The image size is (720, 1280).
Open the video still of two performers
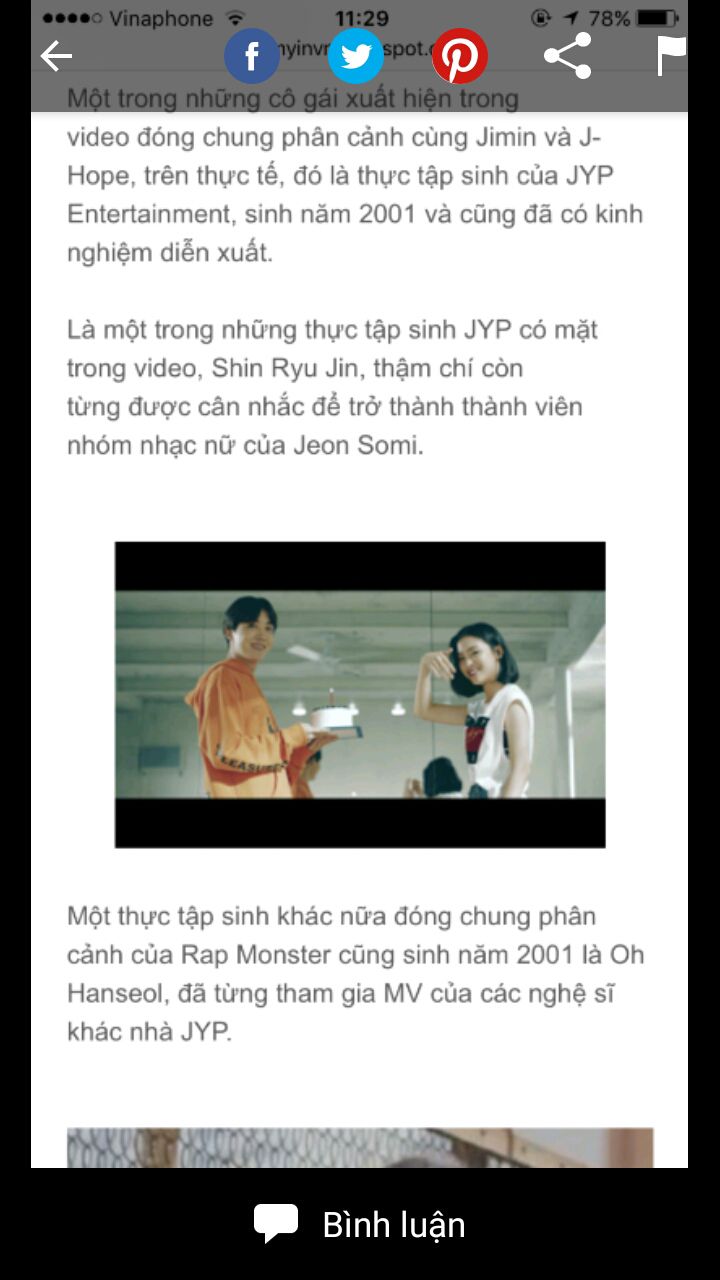(x=360, y=695)
